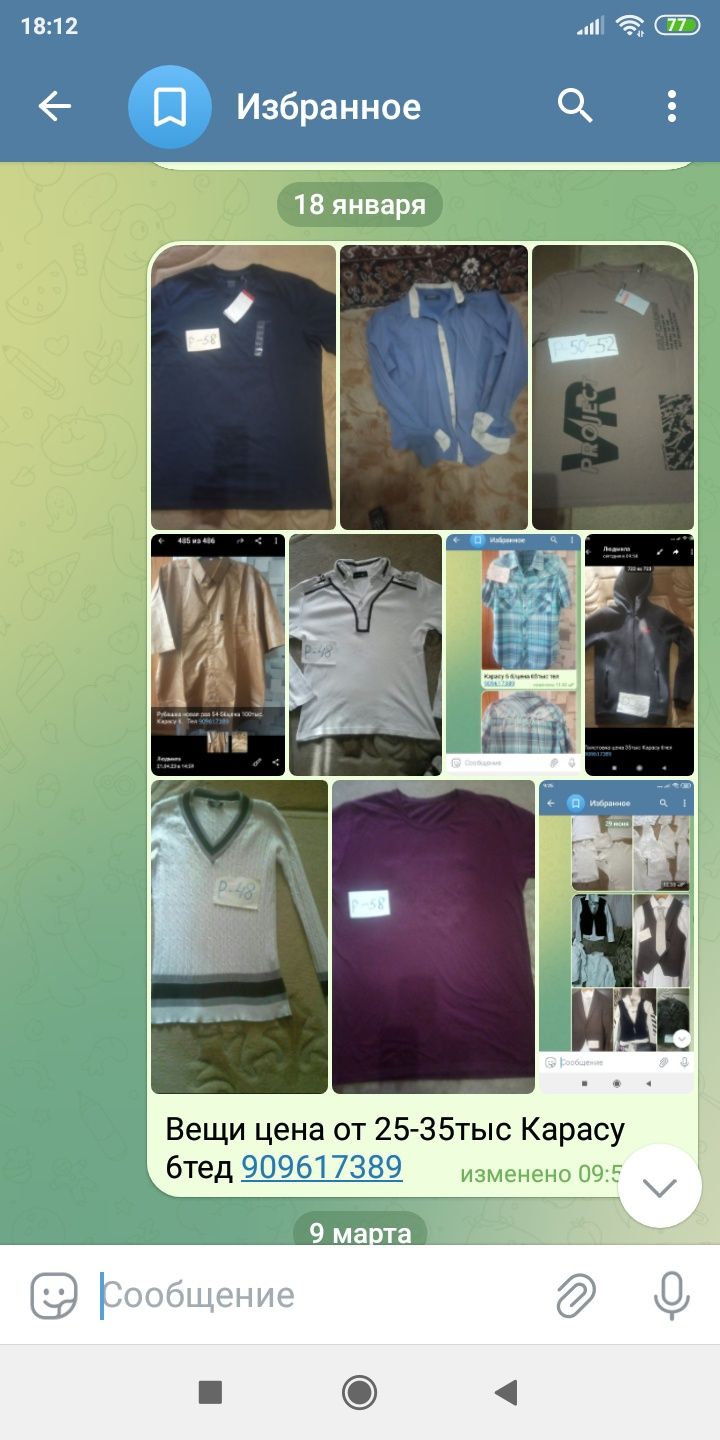This screenshot has height=1440, width=720.
Task: Open the plaid shirt screenshot image
Action: point(513,655)
